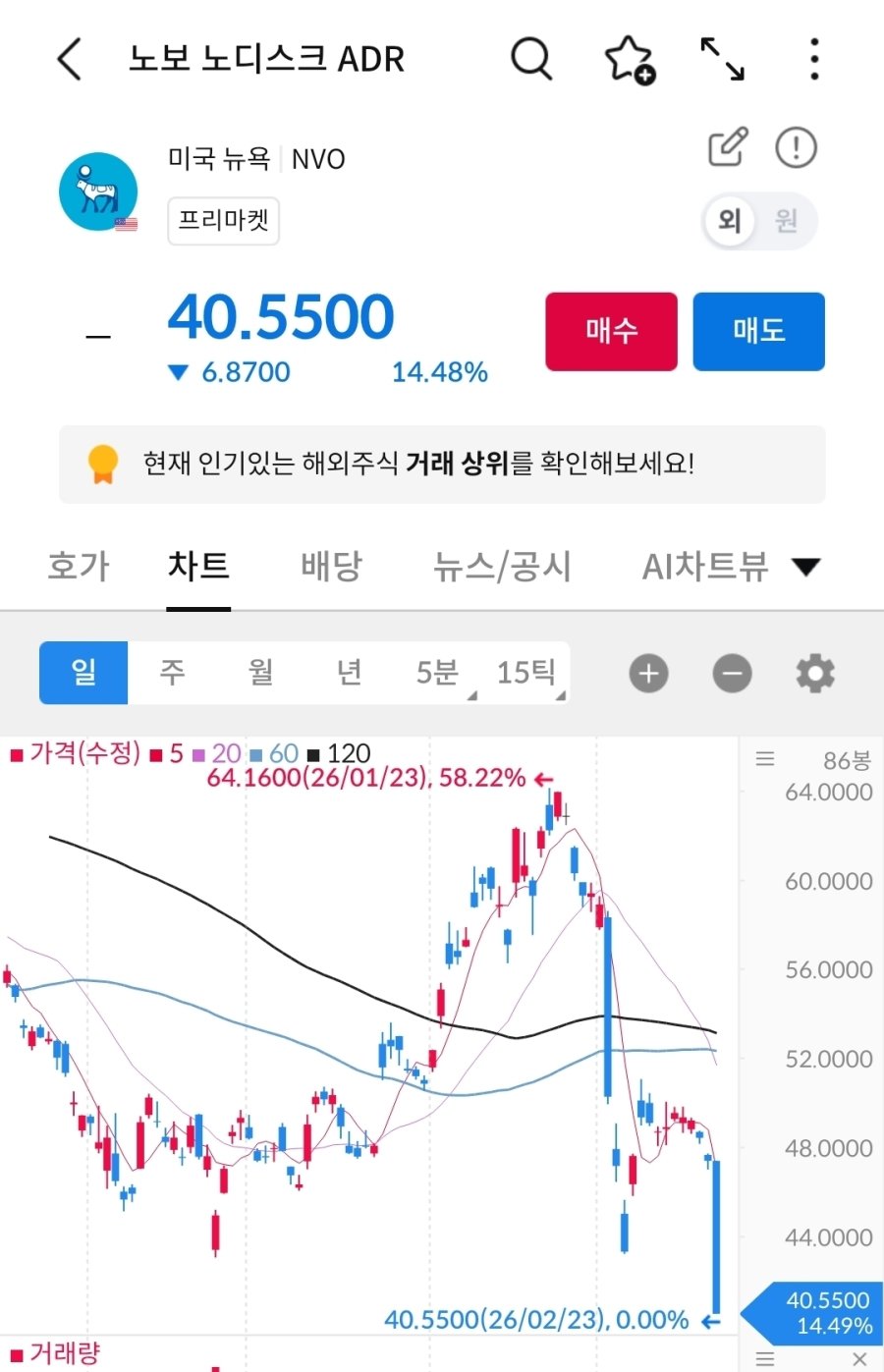Open the memo edit icon

728,147
